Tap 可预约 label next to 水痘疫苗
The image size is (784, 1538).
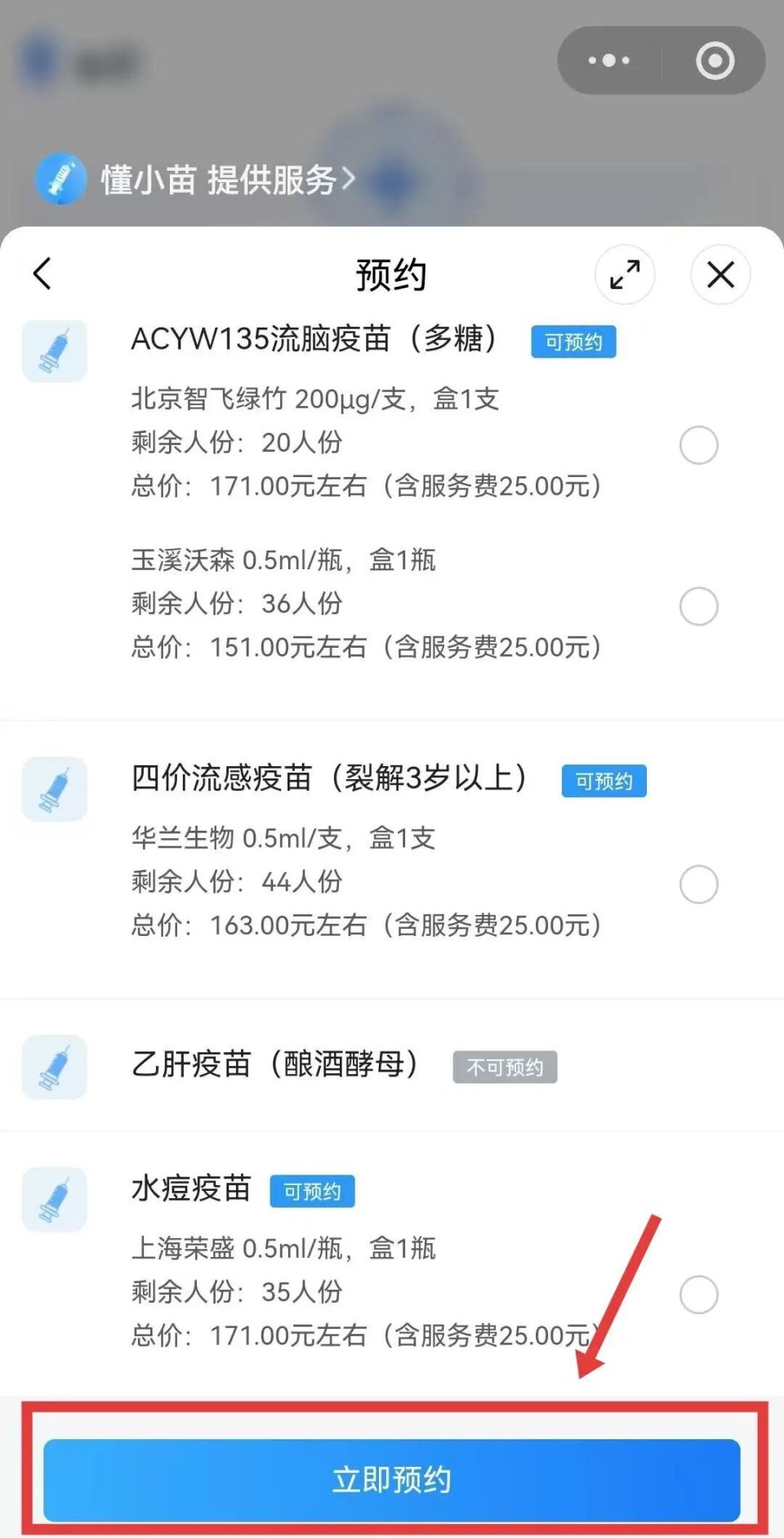coord(311,1191)
